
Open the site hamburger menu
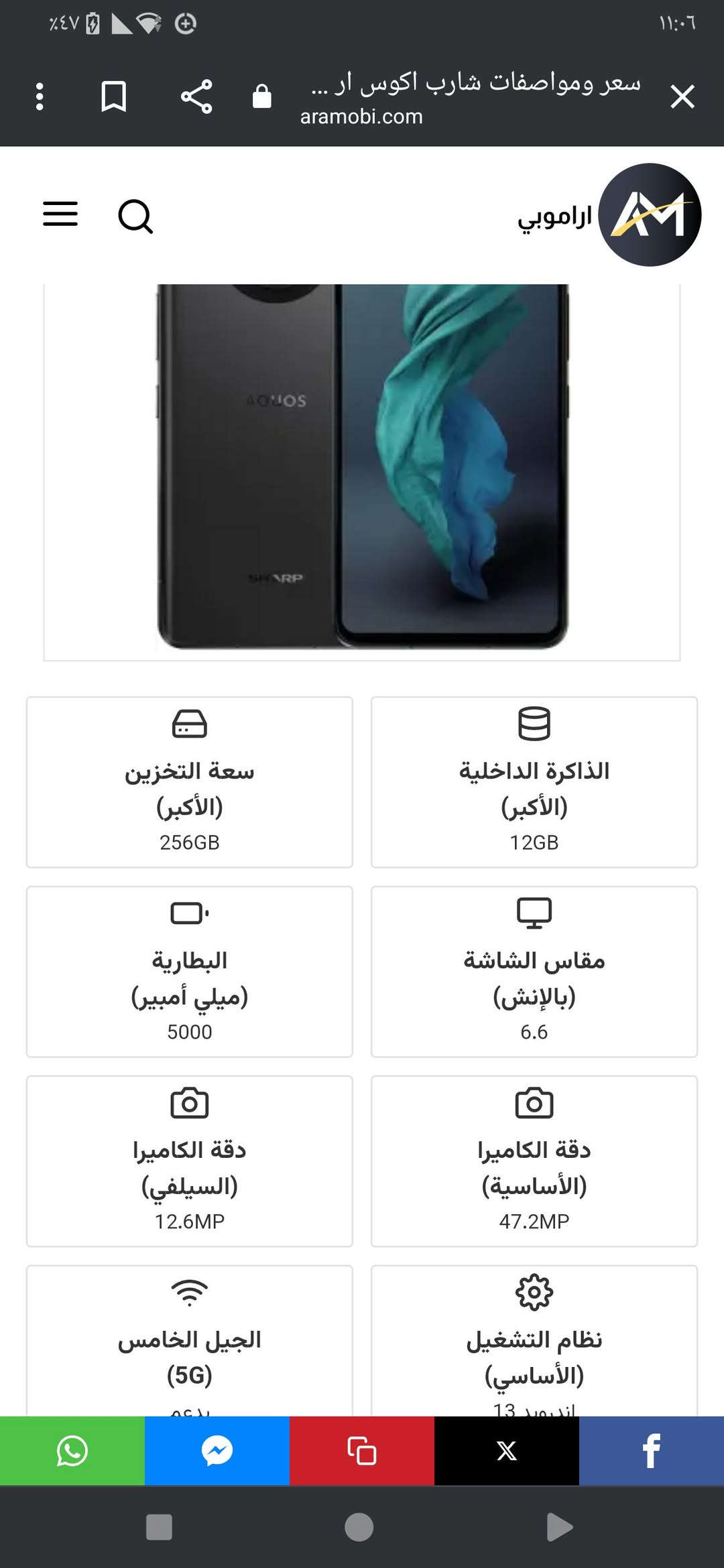click(60, 214)
